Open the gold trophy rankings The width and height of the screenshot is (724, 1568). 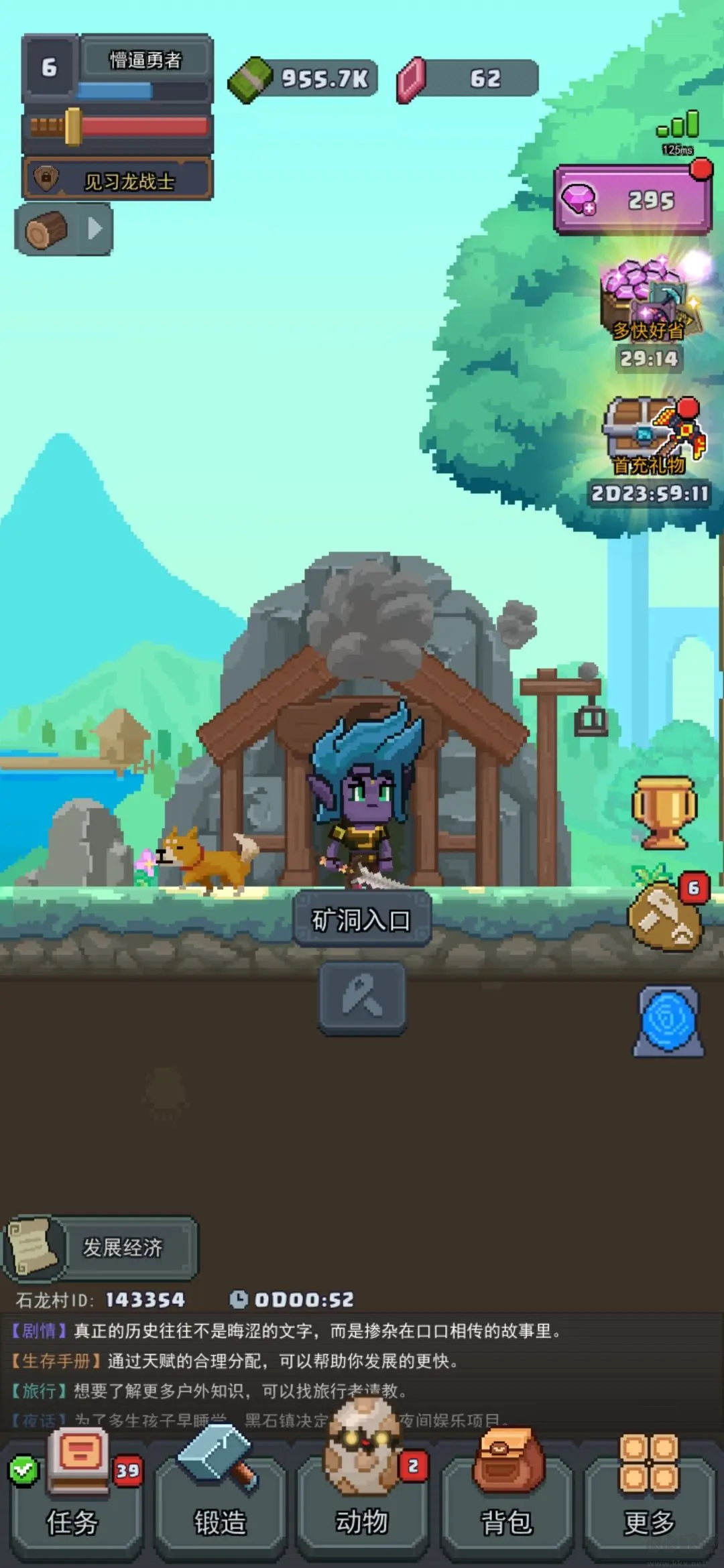point(664,811)
